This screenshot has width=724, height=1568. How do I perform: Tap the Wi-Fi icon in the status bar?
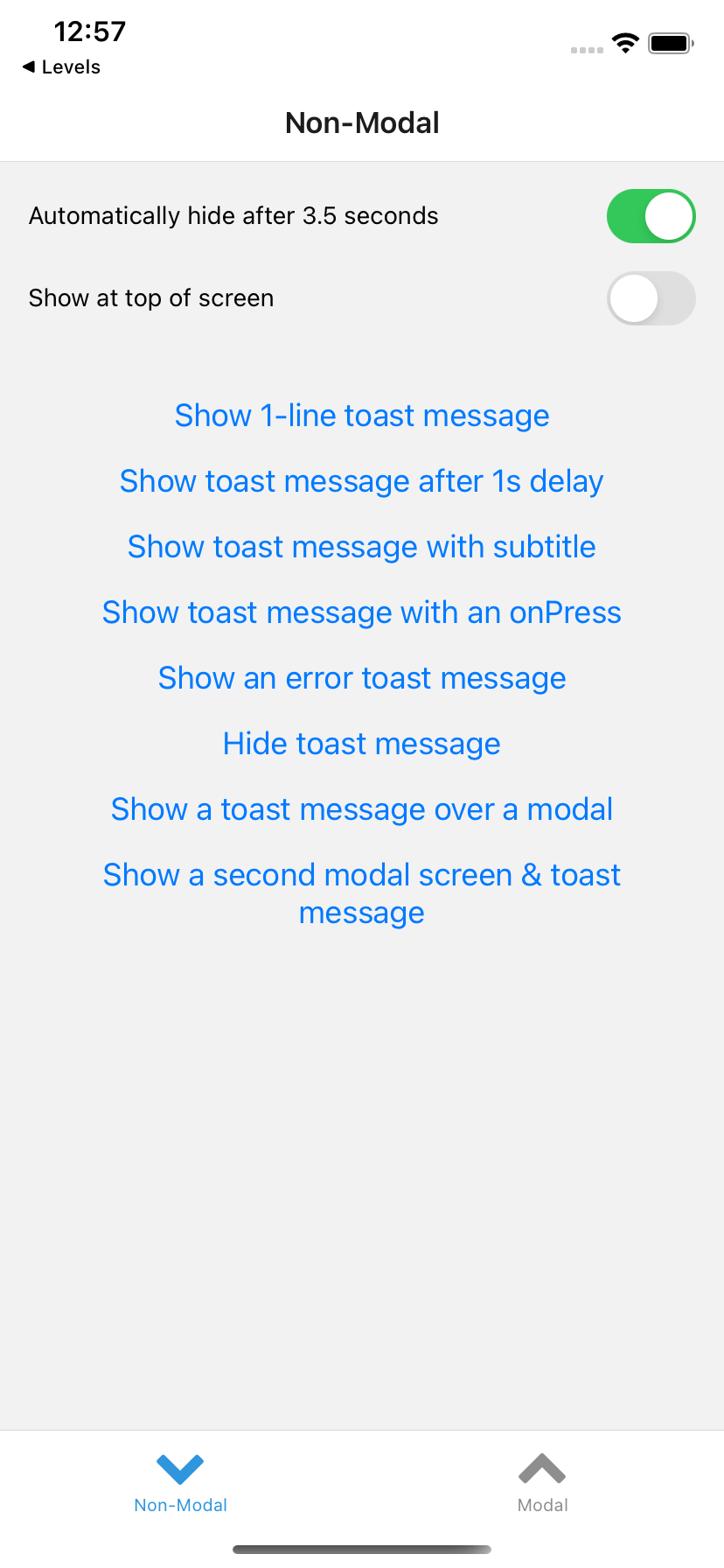click(625, 42)
